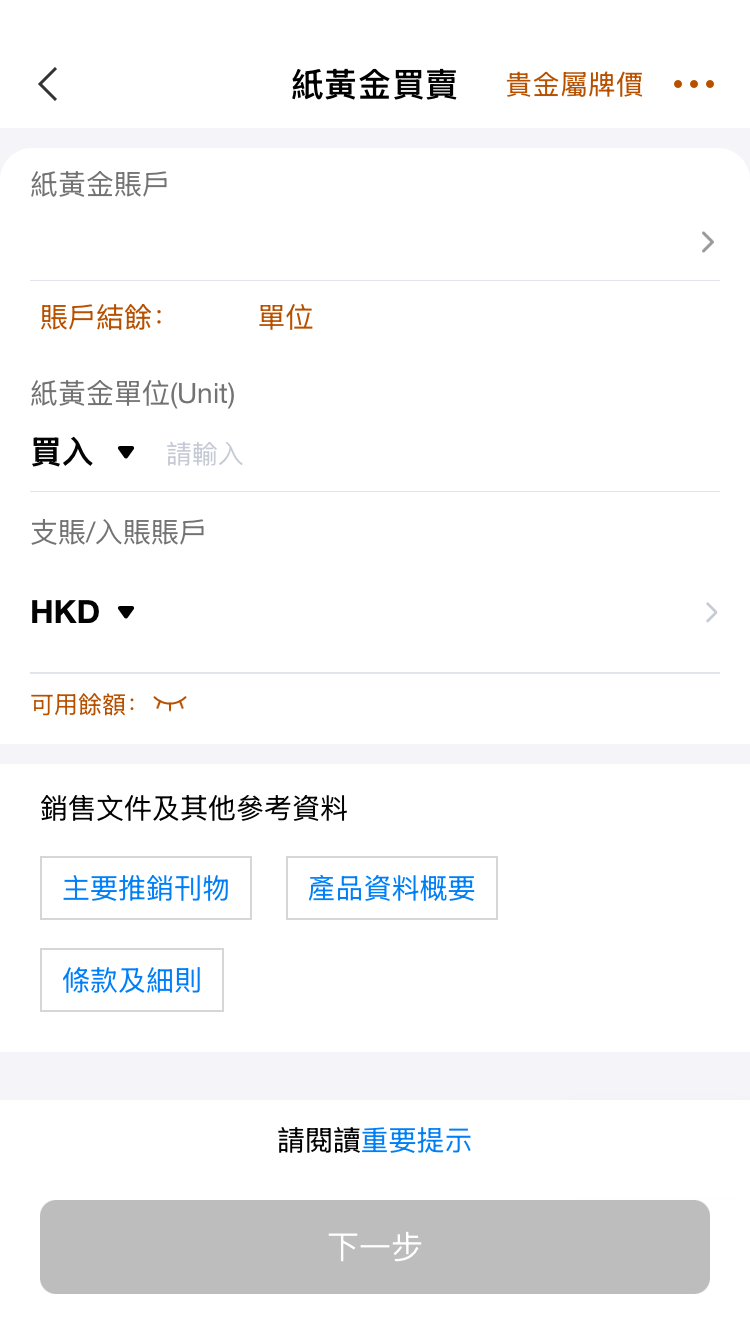750x1334 pixels.
Task: Open the three-dot overflow menu
Action: 694,85
